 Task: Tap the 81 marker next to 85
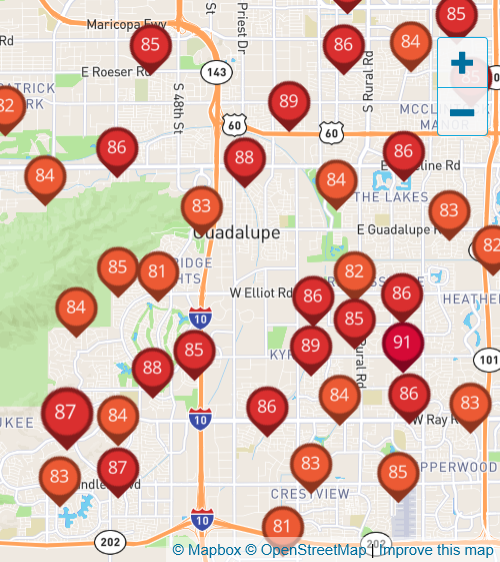(158, 276)
